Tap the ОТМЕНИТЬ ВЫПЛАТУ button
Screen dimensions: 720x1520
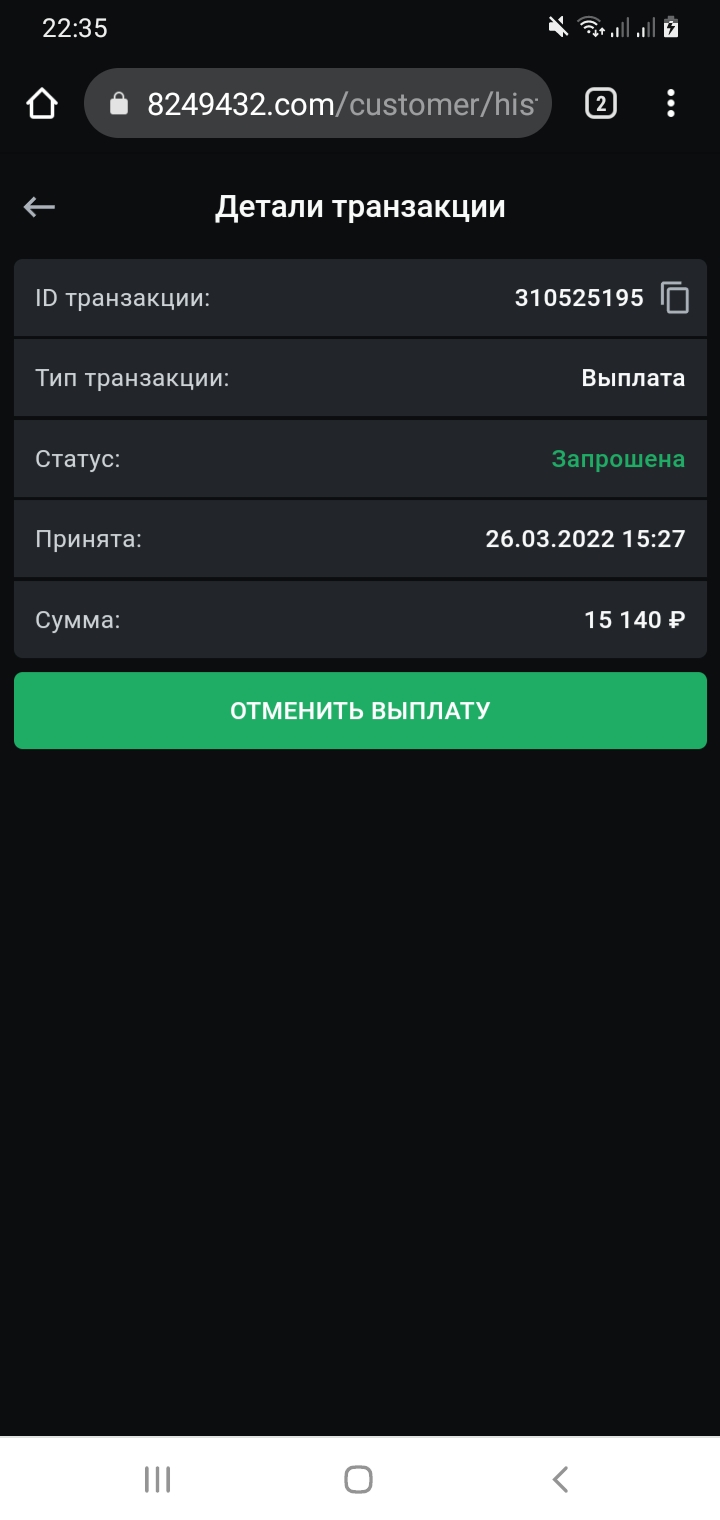click(x=360, y=711)
